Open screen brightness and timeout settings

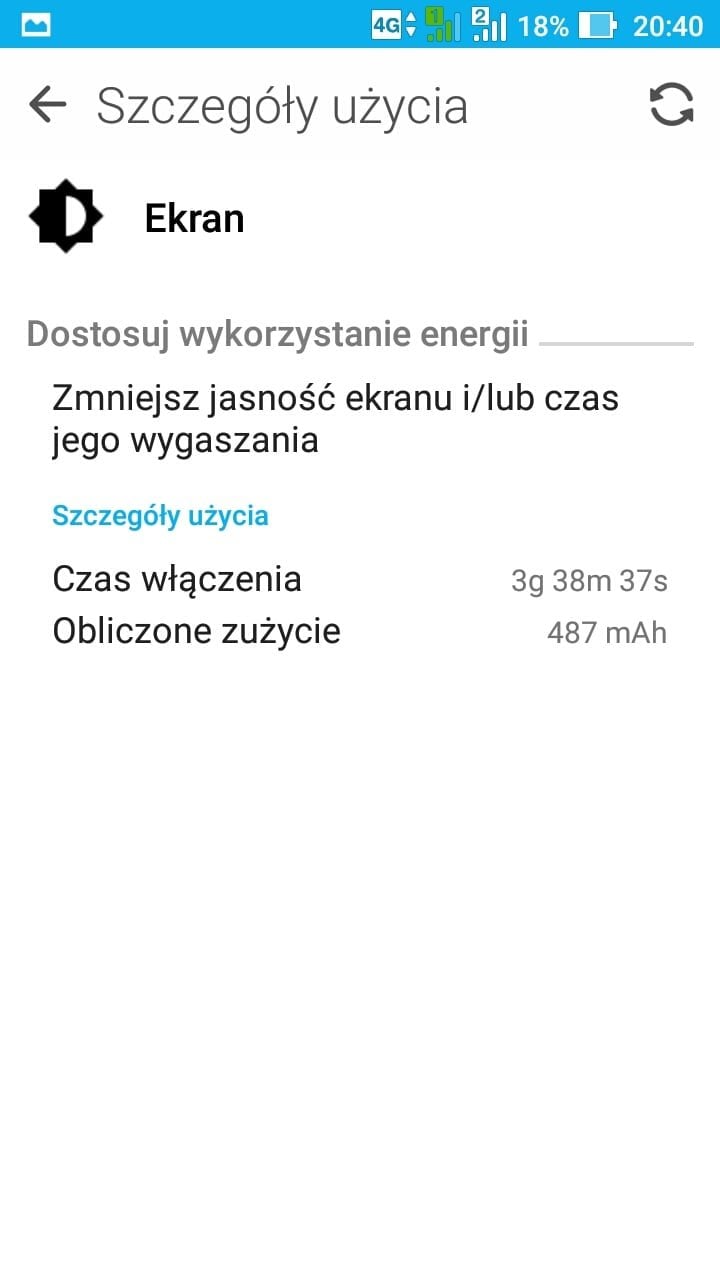point(360,419)
